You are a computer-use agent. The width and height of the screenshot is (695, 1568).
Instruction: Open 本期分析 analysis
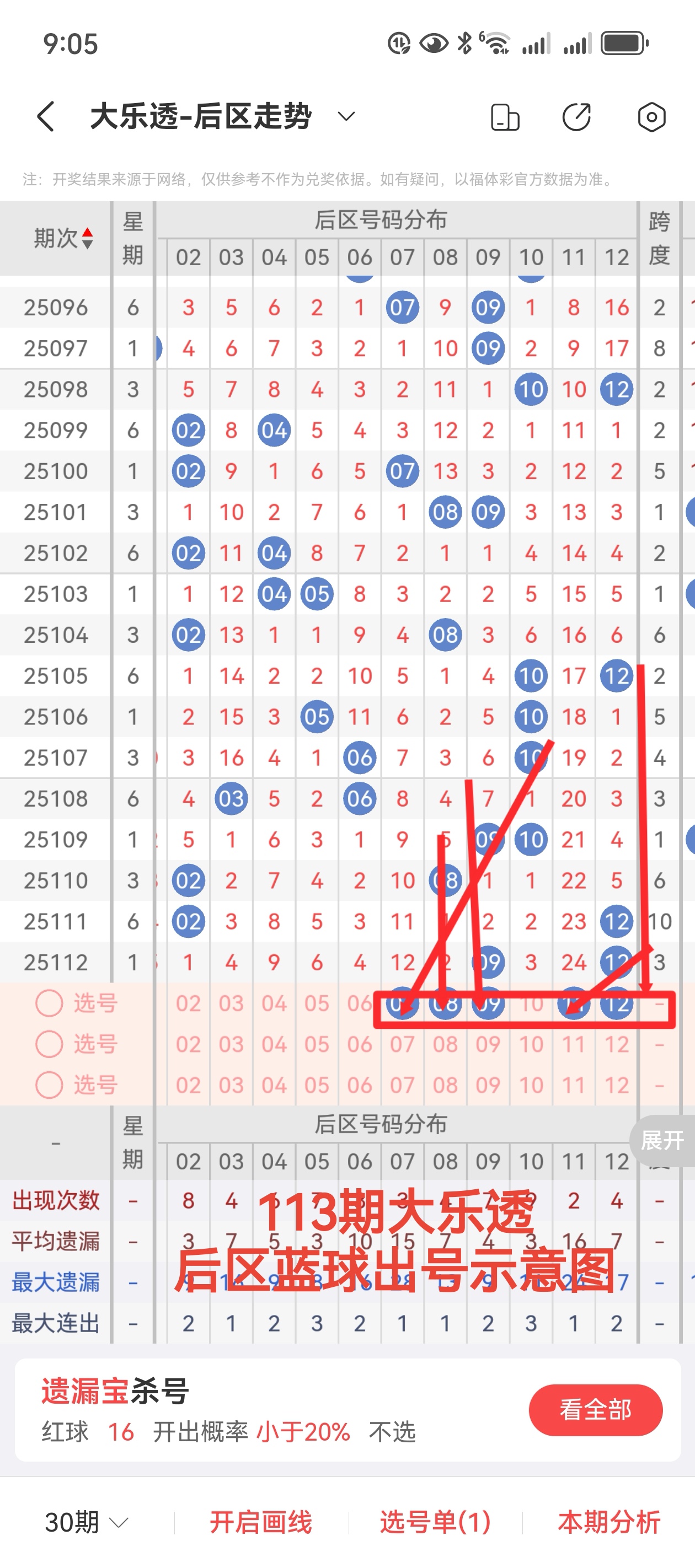(608, 1522)
